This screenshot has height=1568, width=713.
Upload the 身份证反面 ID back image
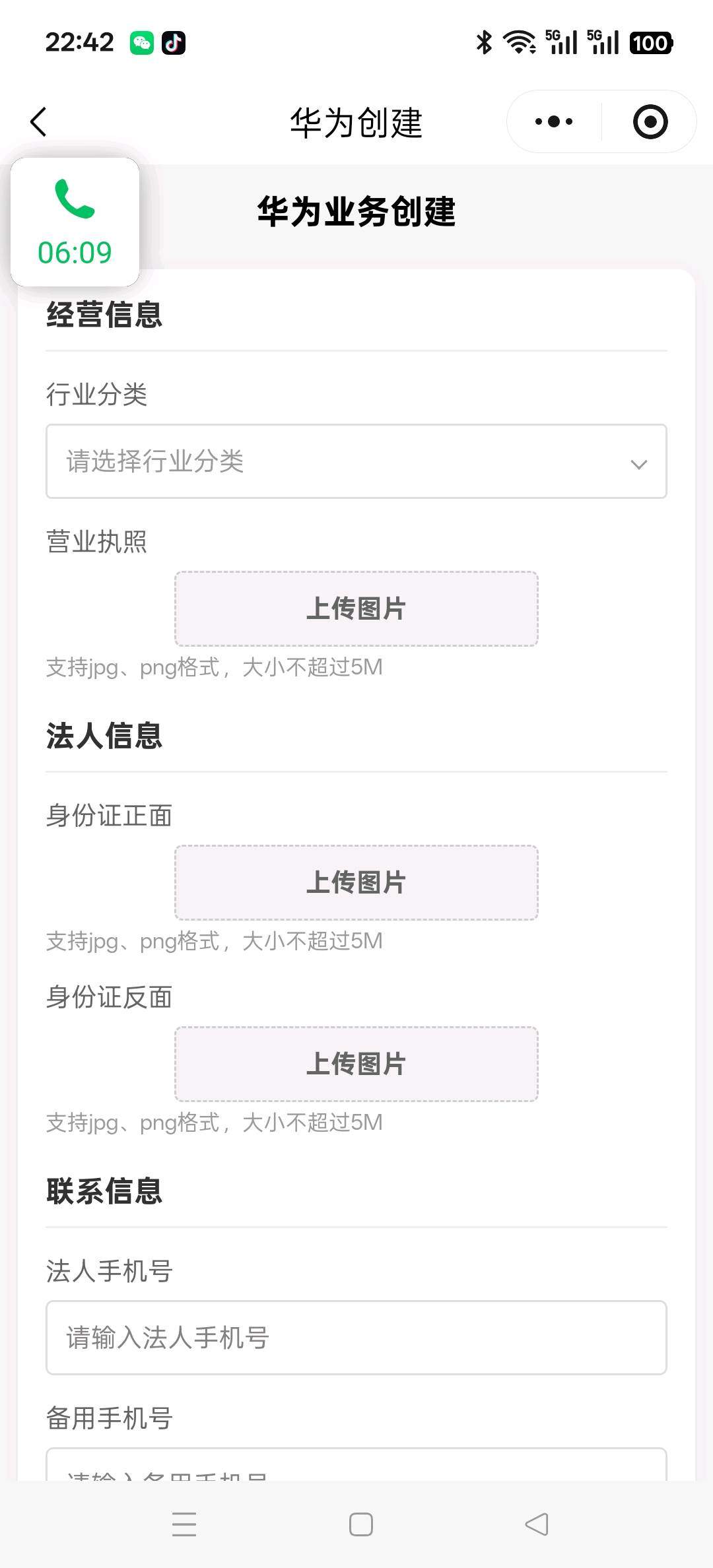click(x=355, y=1062)
